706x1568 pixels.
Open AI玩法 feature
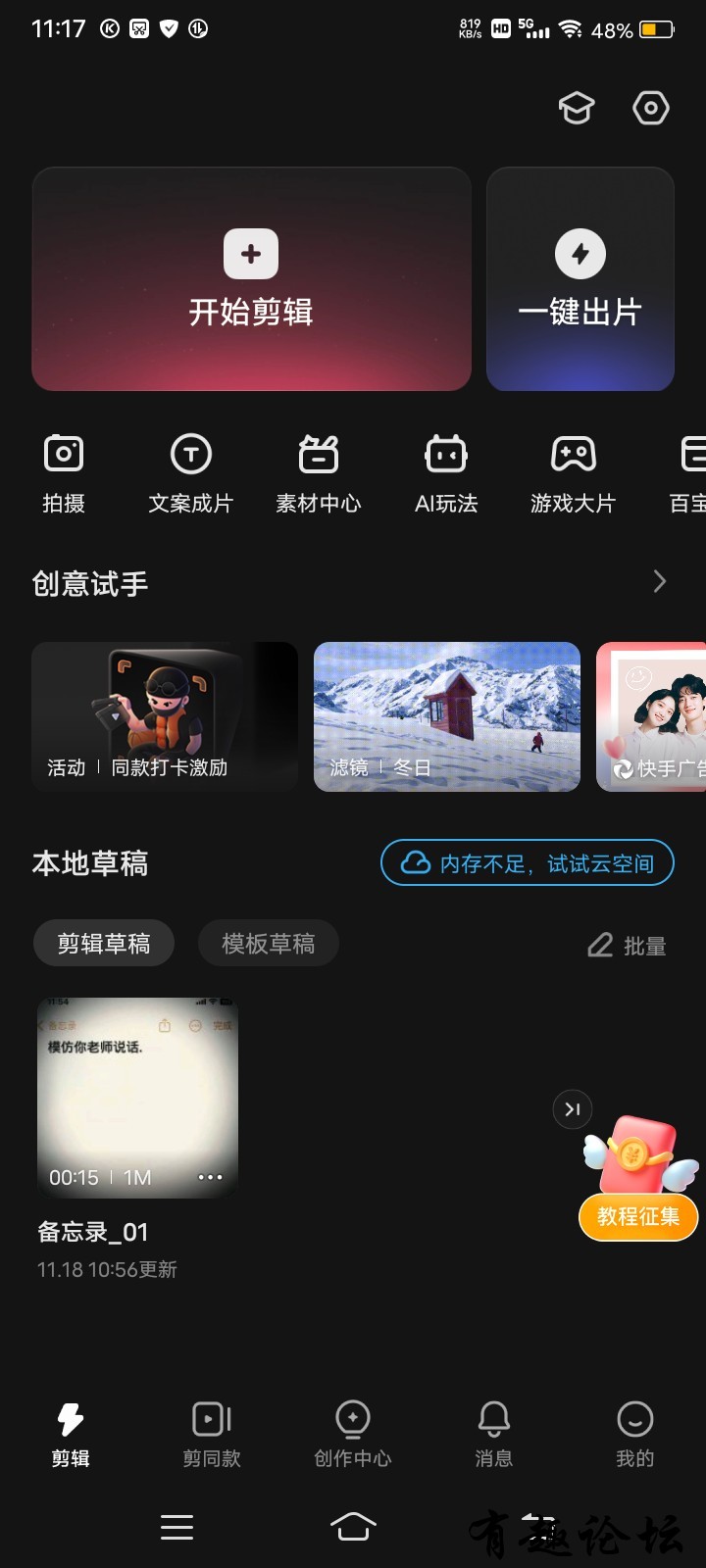(446, 472)
